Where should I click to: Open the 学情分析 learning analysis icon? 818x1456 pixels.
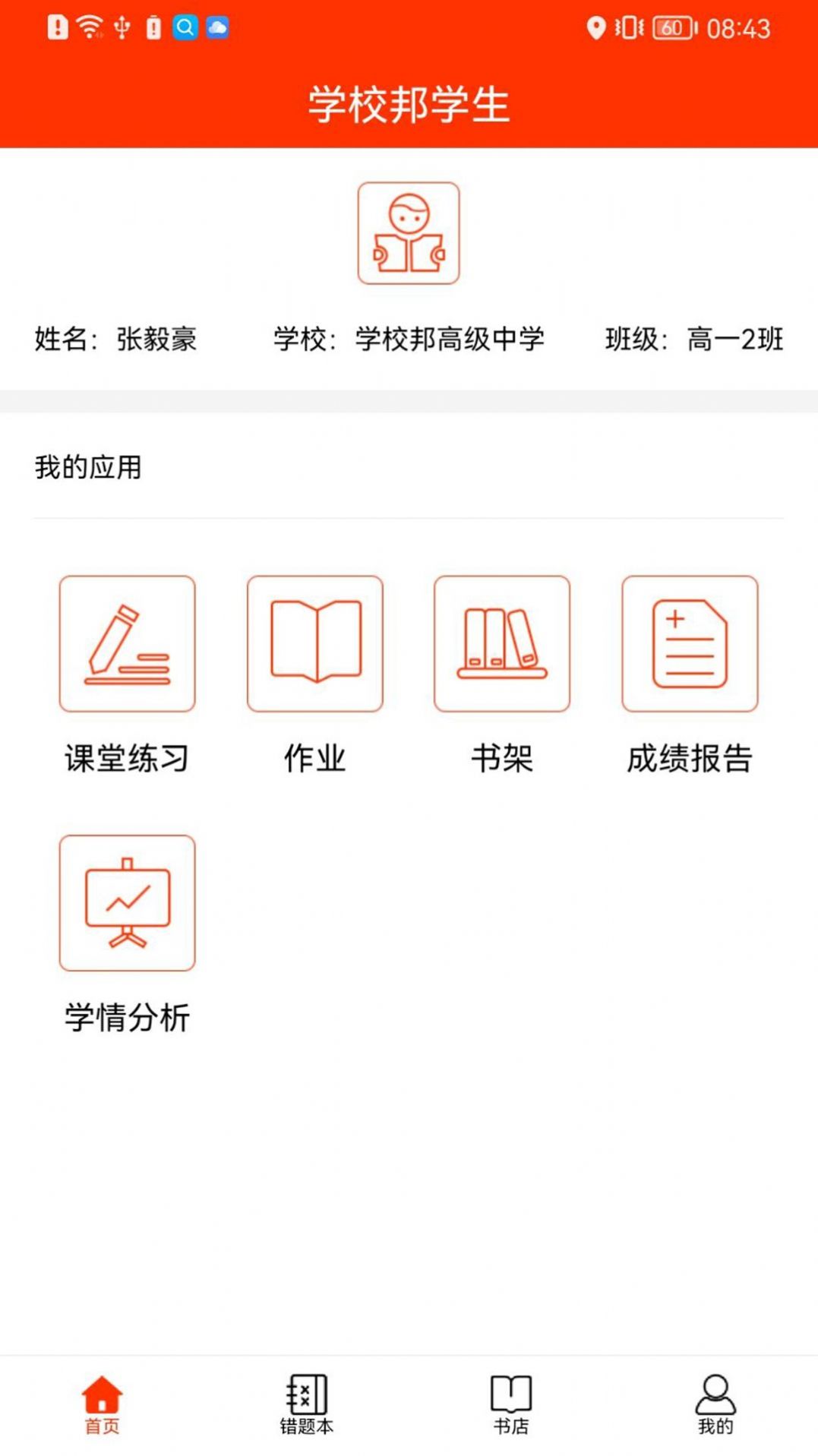tap(126, 902)
